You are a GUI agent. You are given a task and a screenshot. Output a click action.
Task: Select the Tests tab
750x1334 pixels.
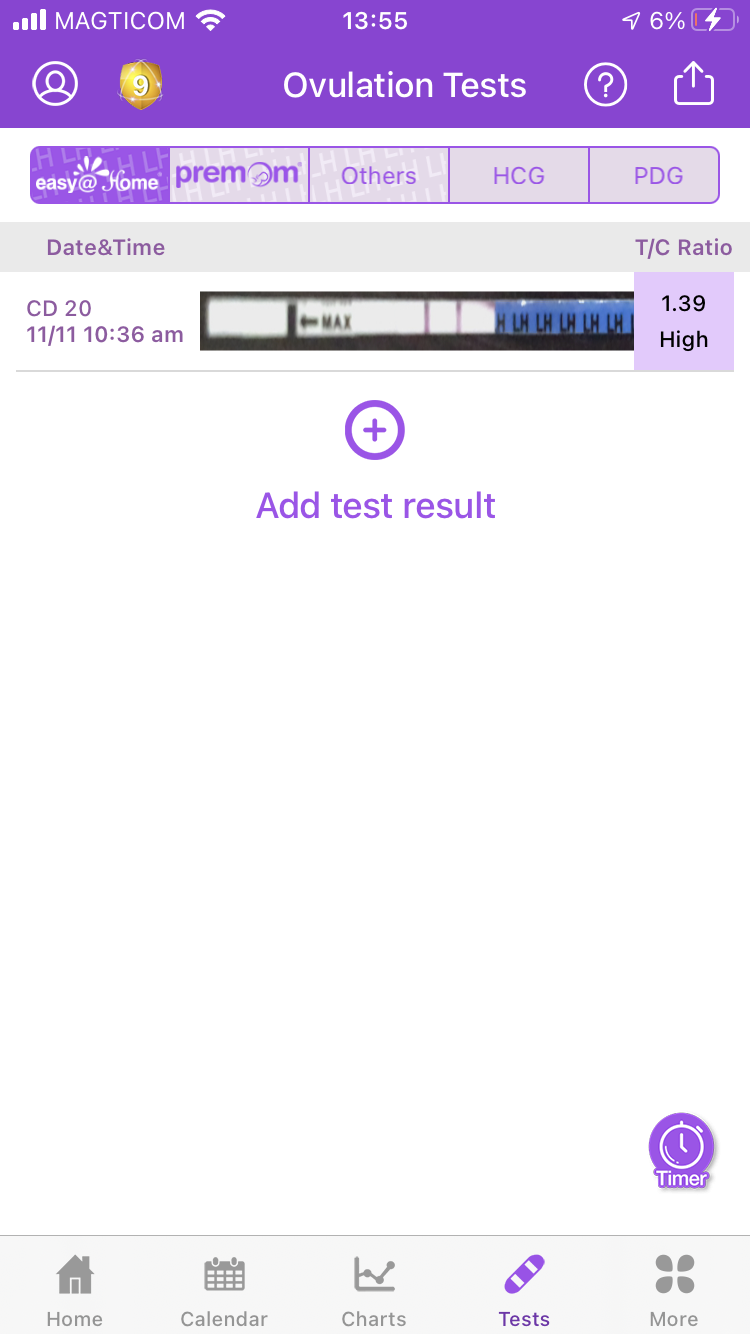tap(524, 1290)
